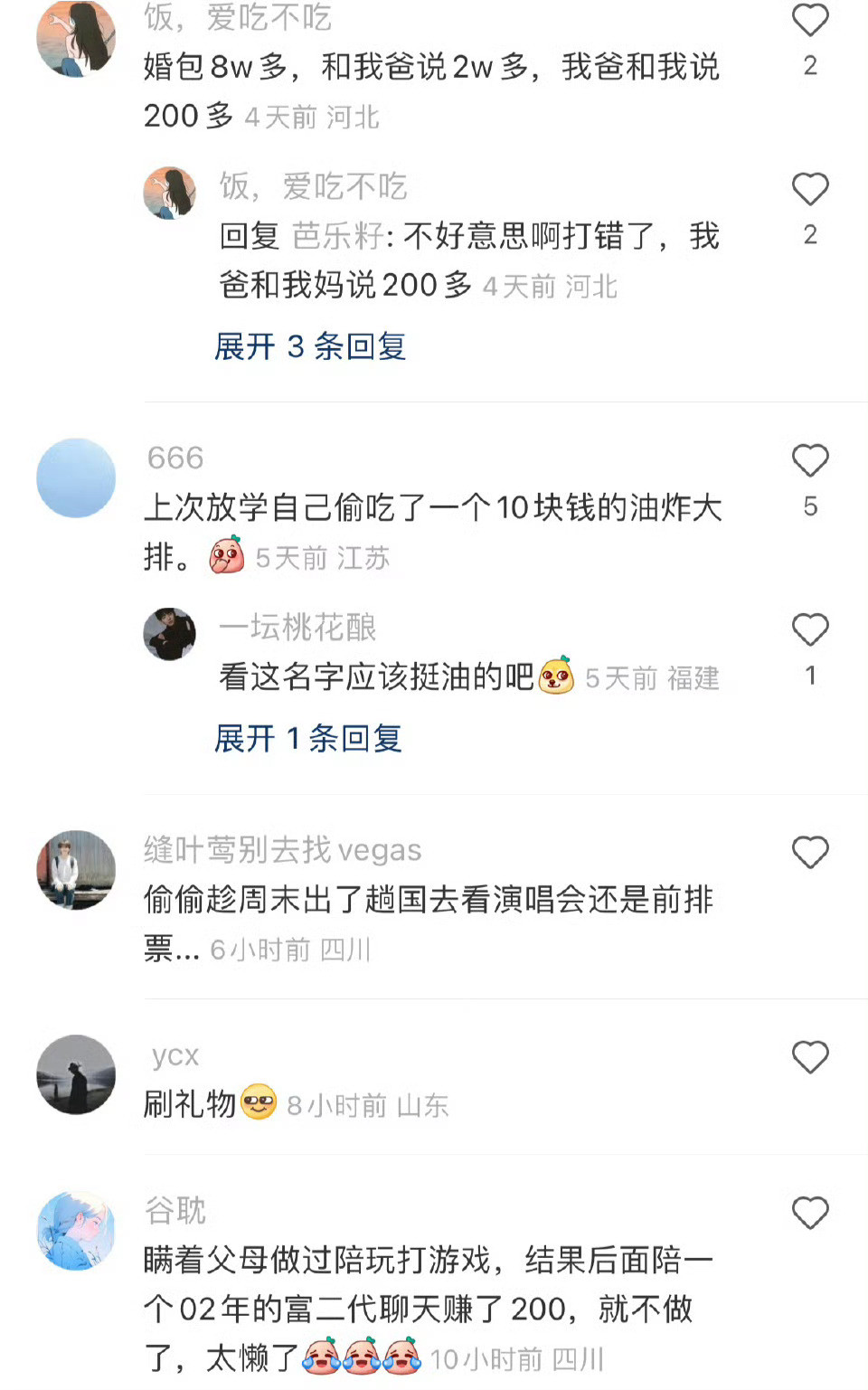Like 666's comment about the fried pork chop
Screen dimensions: 868x1390
coord(811,461)
